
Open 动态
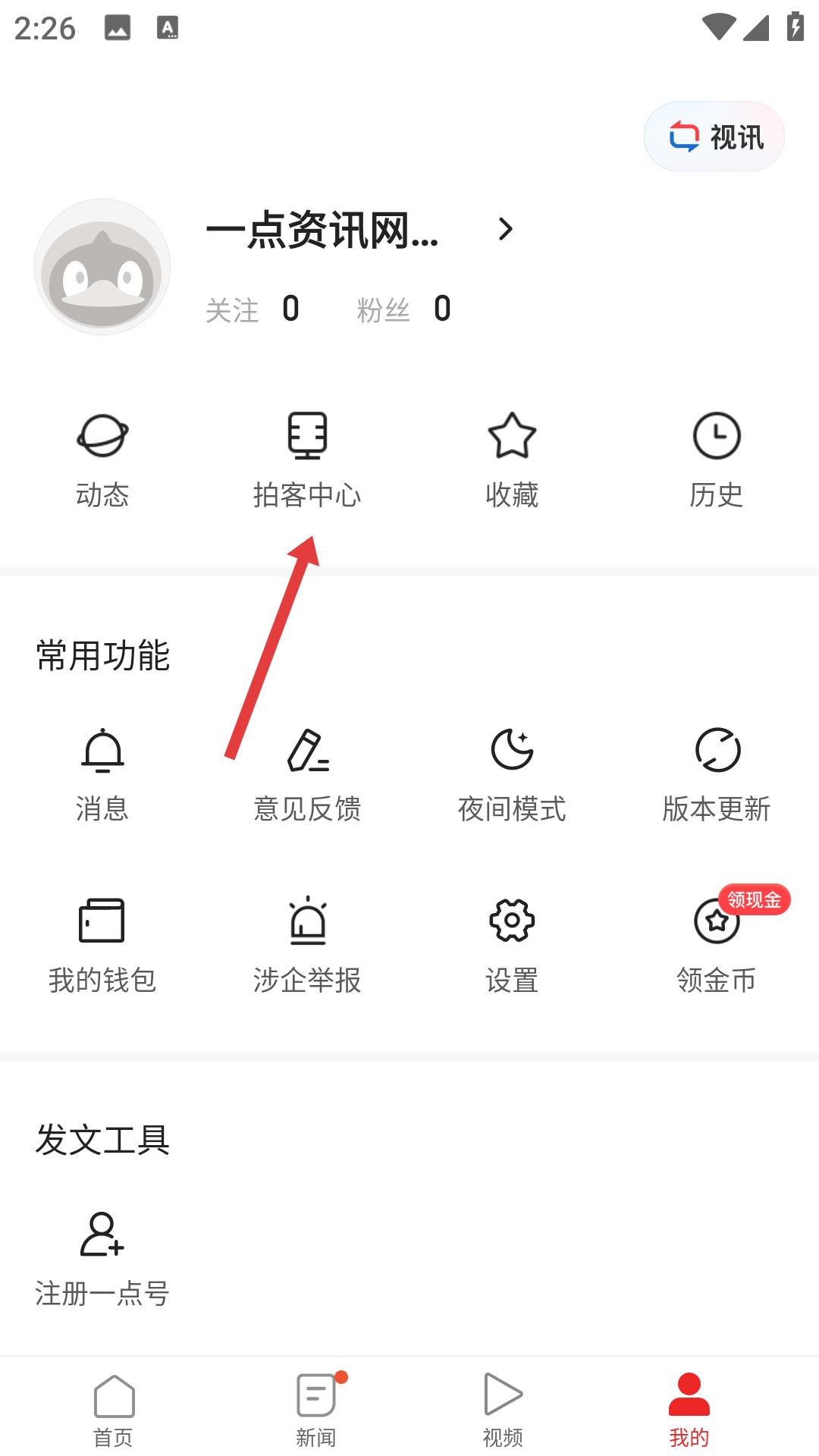tap(102, 460)
